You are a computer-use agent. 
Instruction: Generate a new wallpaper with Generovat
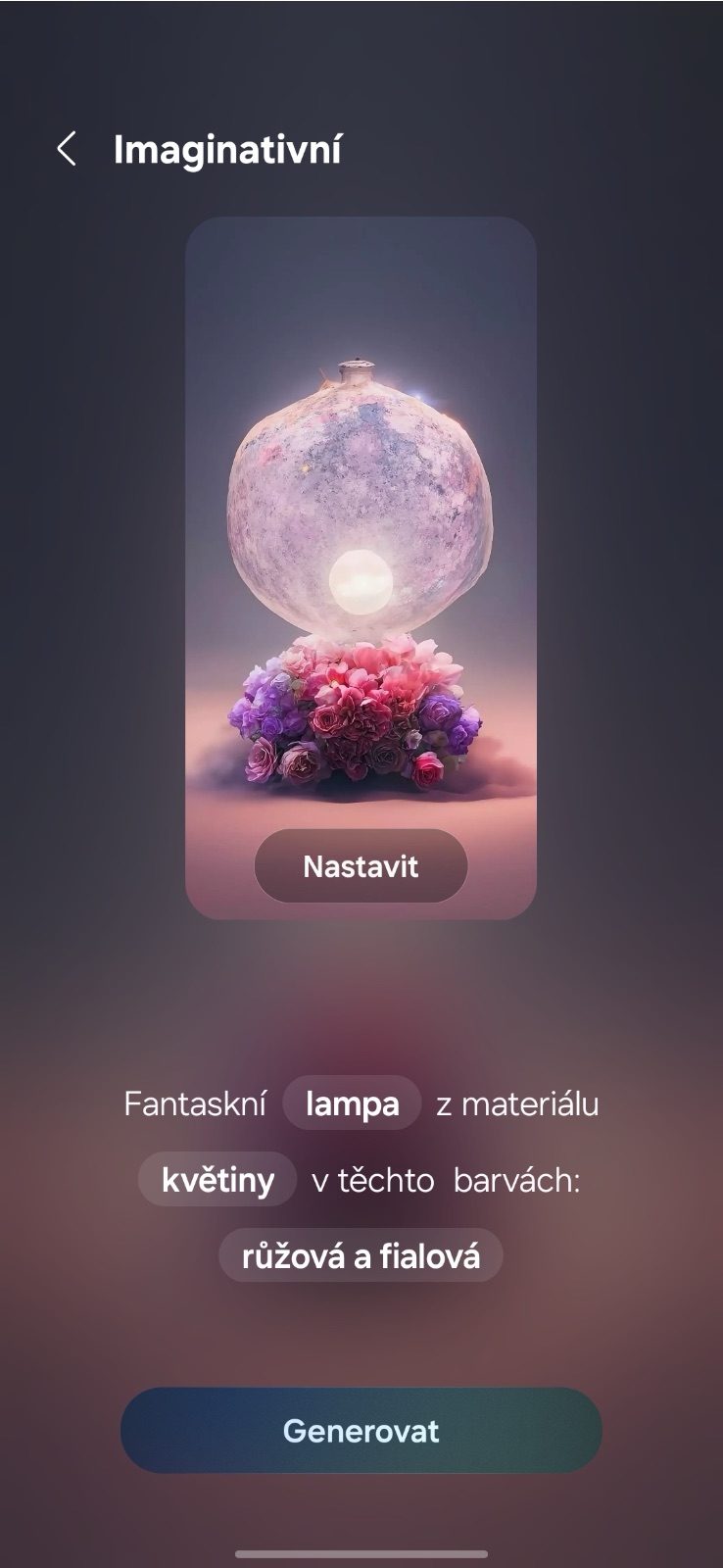(361, 1431)
